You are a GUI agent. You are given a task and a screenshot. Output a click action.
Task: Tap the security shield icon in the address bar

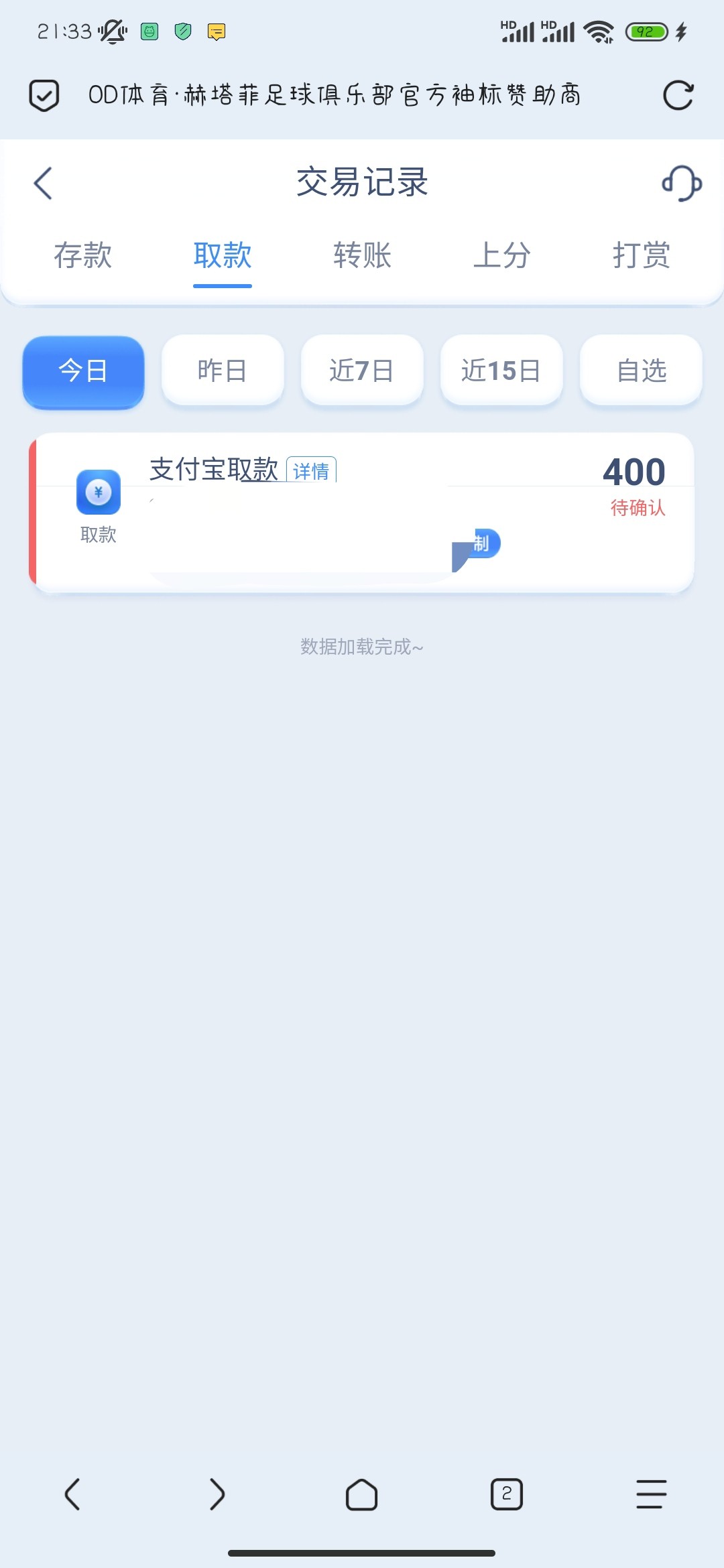tap(44, 95)
